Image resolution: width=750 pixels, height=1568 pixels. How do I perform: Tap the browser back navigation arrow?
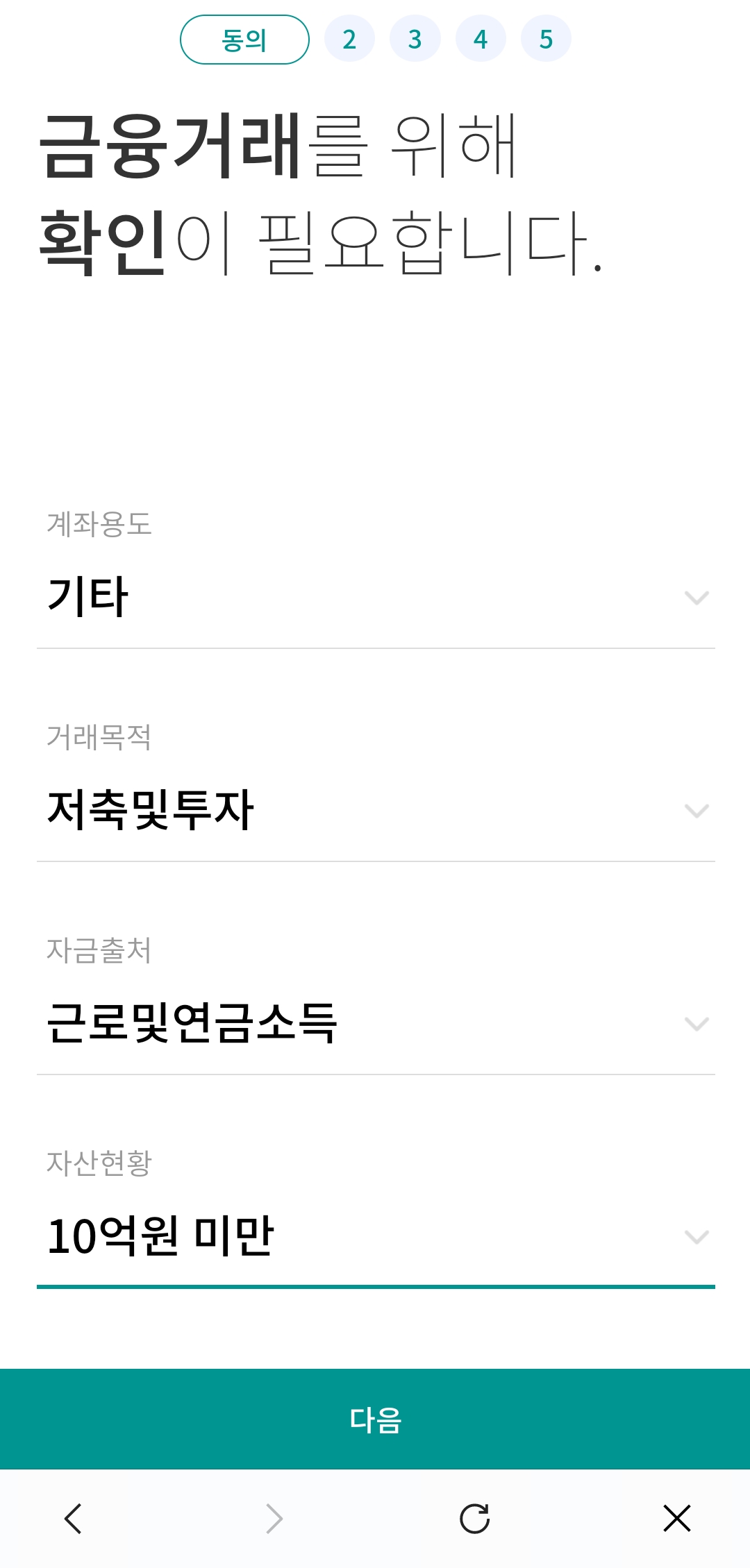point(72,1519)
